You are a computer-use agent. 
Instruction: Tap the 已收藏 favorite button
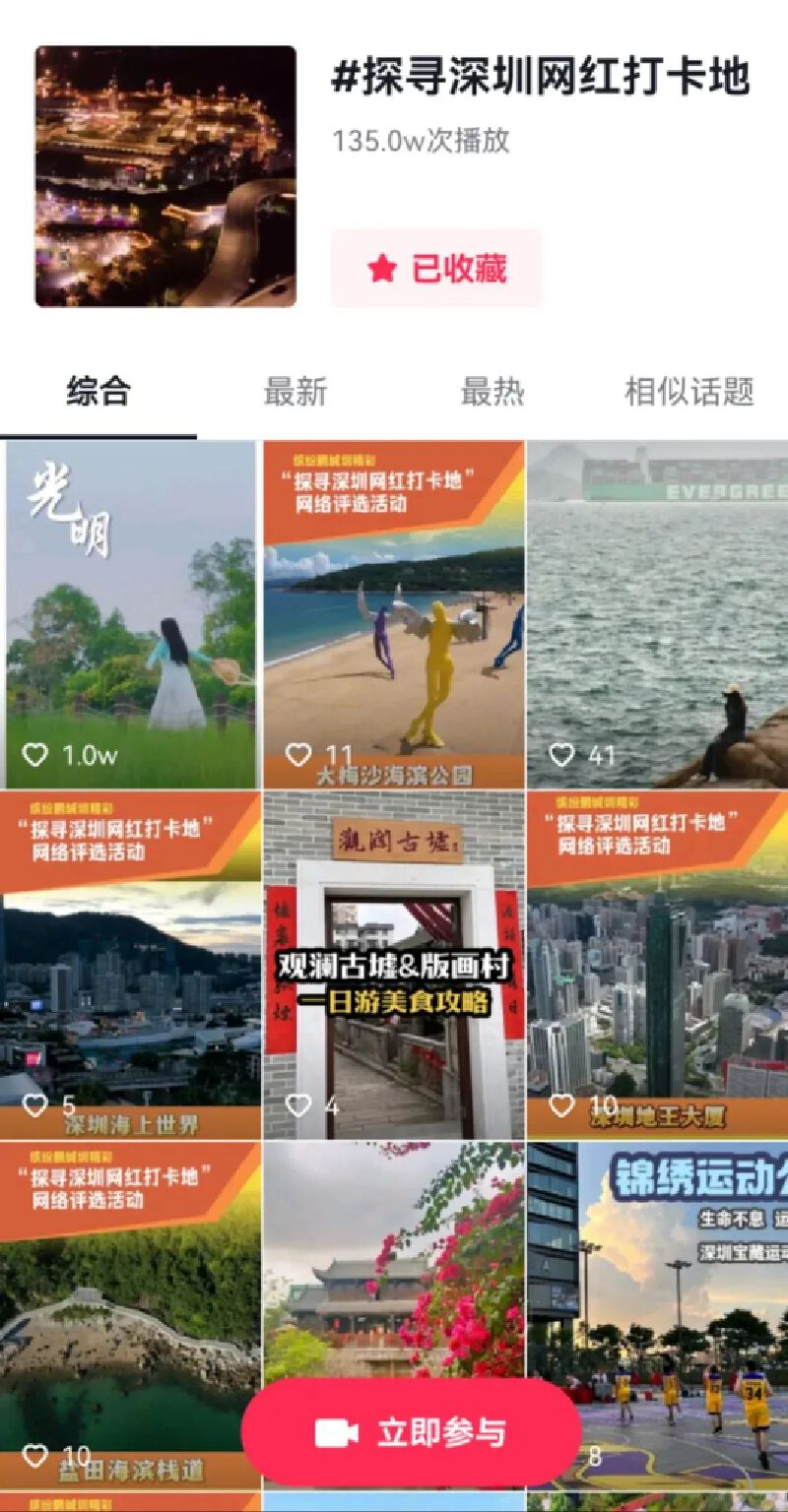pyautogui.click(x=436, y=268)
